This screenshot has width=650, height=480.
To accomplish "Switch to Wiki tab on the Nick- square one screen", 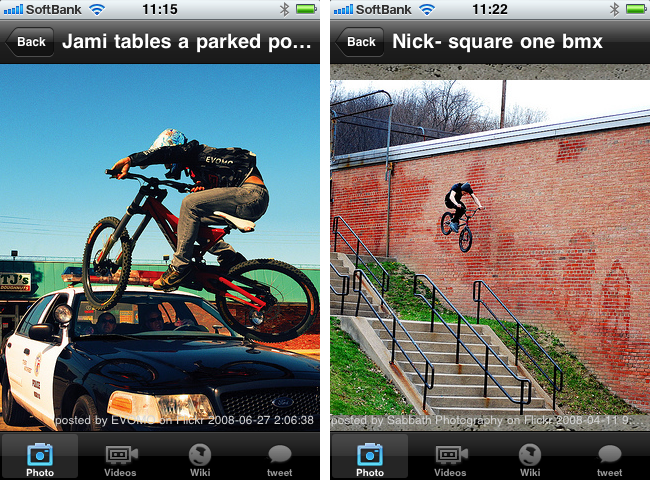I will 530,458.
